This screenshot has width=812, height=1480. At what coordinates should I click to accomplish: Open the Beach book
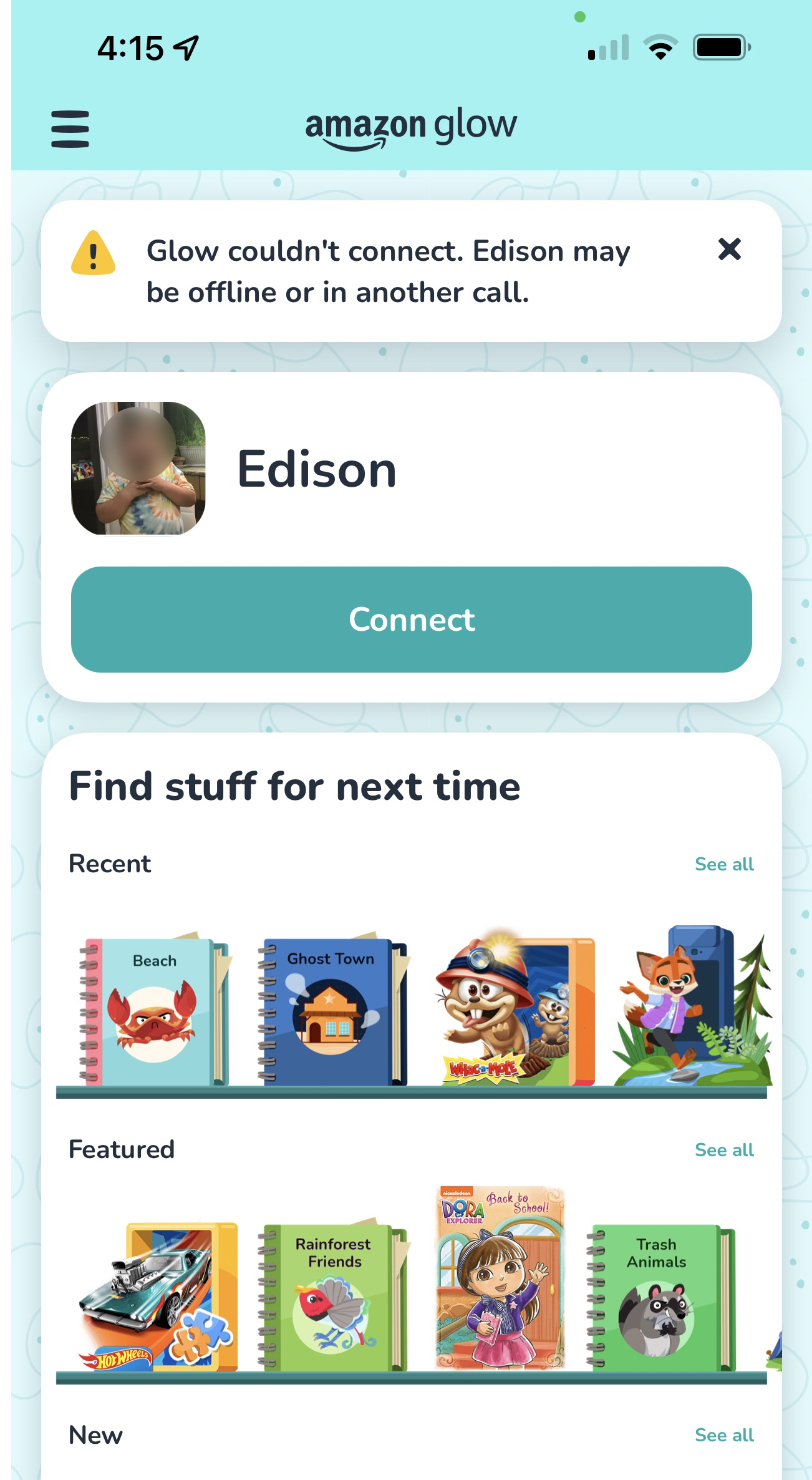pyautogui.click(x=154, y=1011)
